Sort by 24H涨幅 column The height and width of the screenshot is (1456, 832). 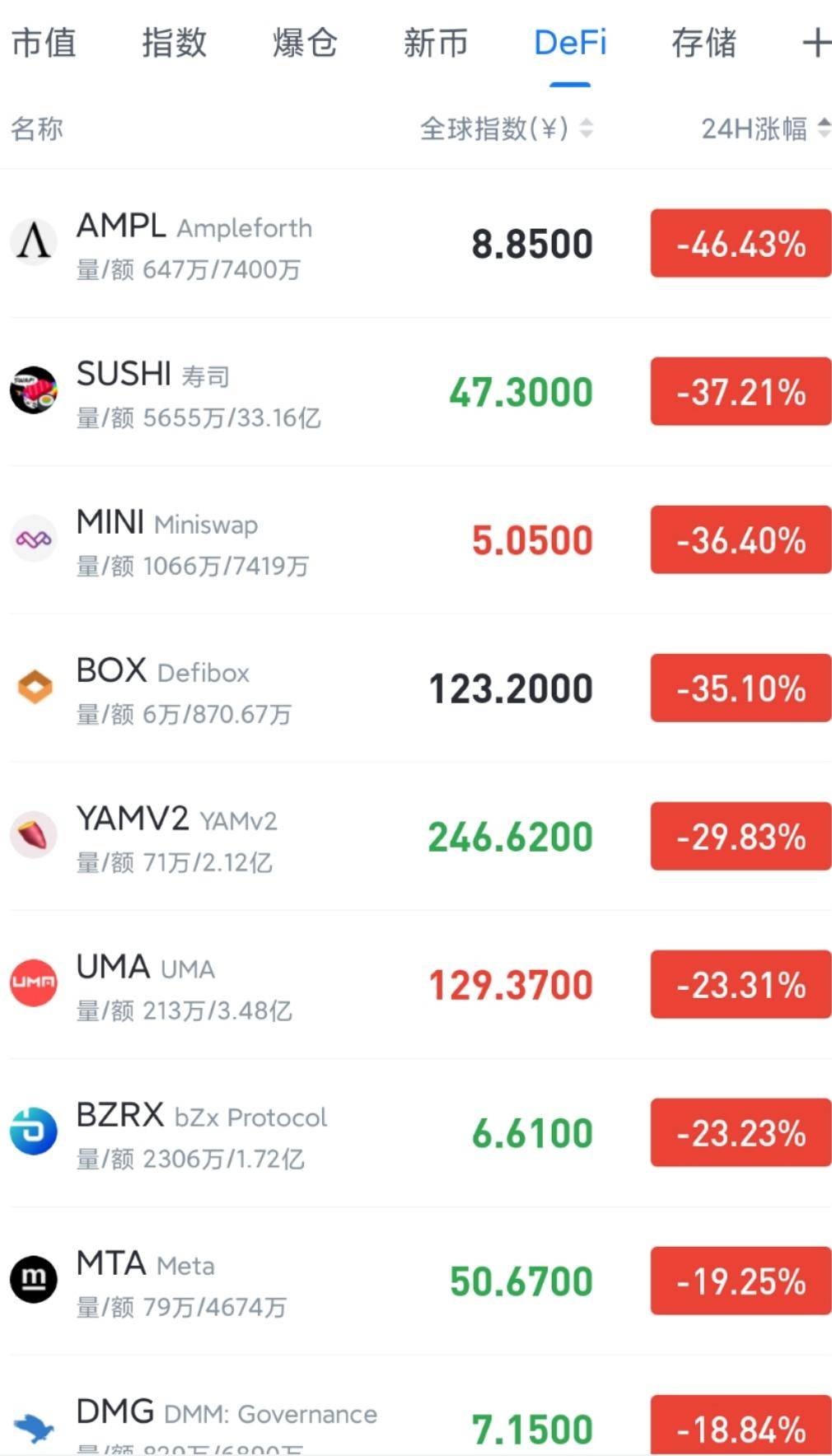(x=766, y=128)
